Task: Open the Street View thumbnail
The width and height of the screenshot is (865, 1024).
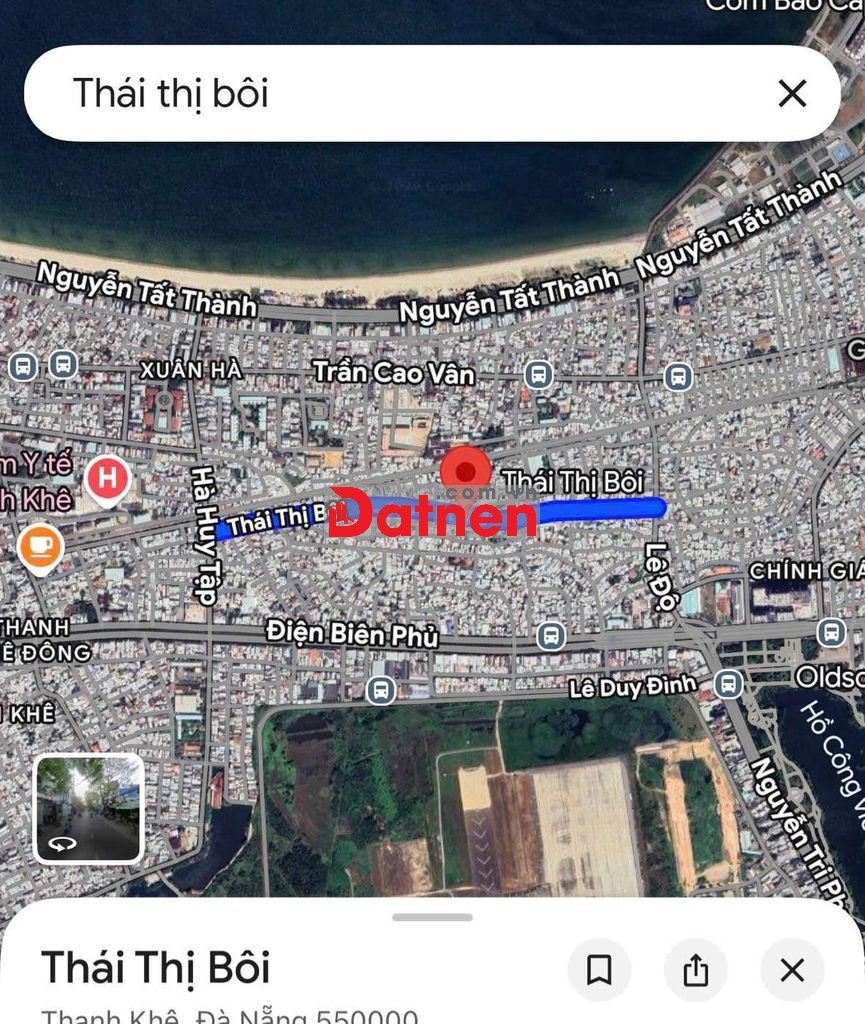Action: (x=89, y=809)
